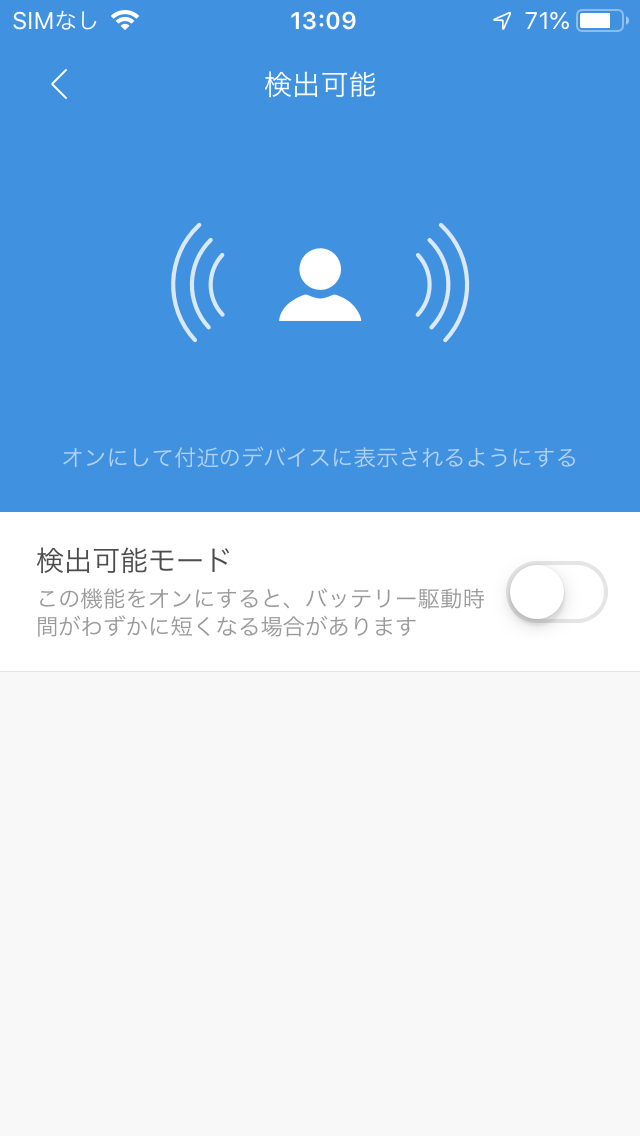
Task: Go back using the header back arrow
Action: (x=59, y=85)
